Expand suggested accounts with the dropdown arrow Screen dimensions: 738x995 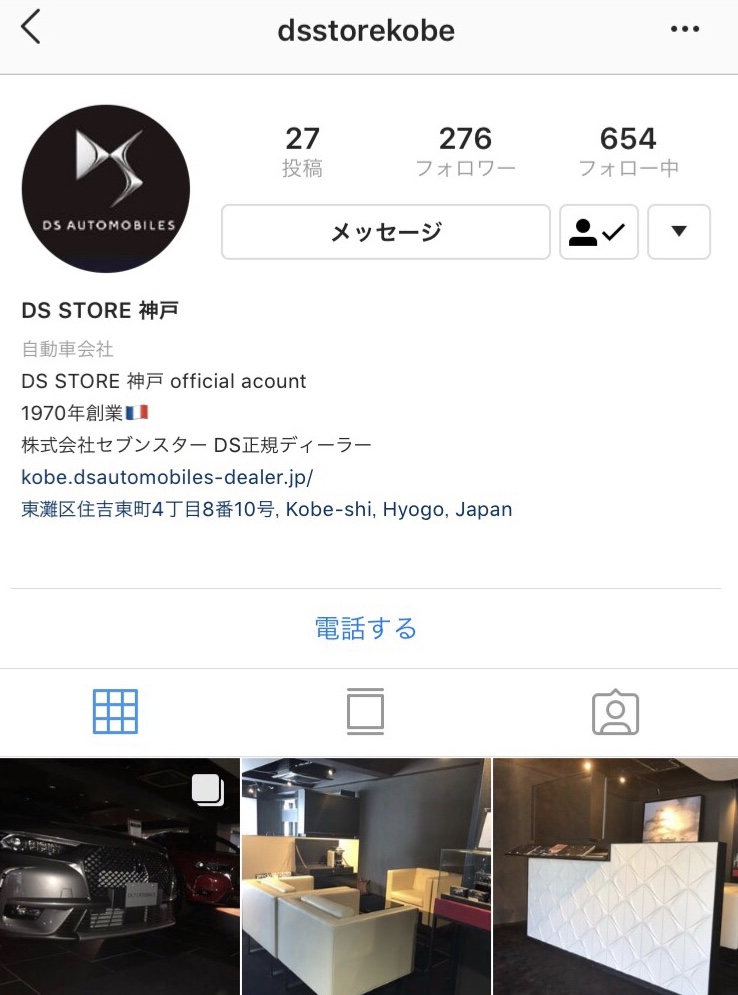679,232
